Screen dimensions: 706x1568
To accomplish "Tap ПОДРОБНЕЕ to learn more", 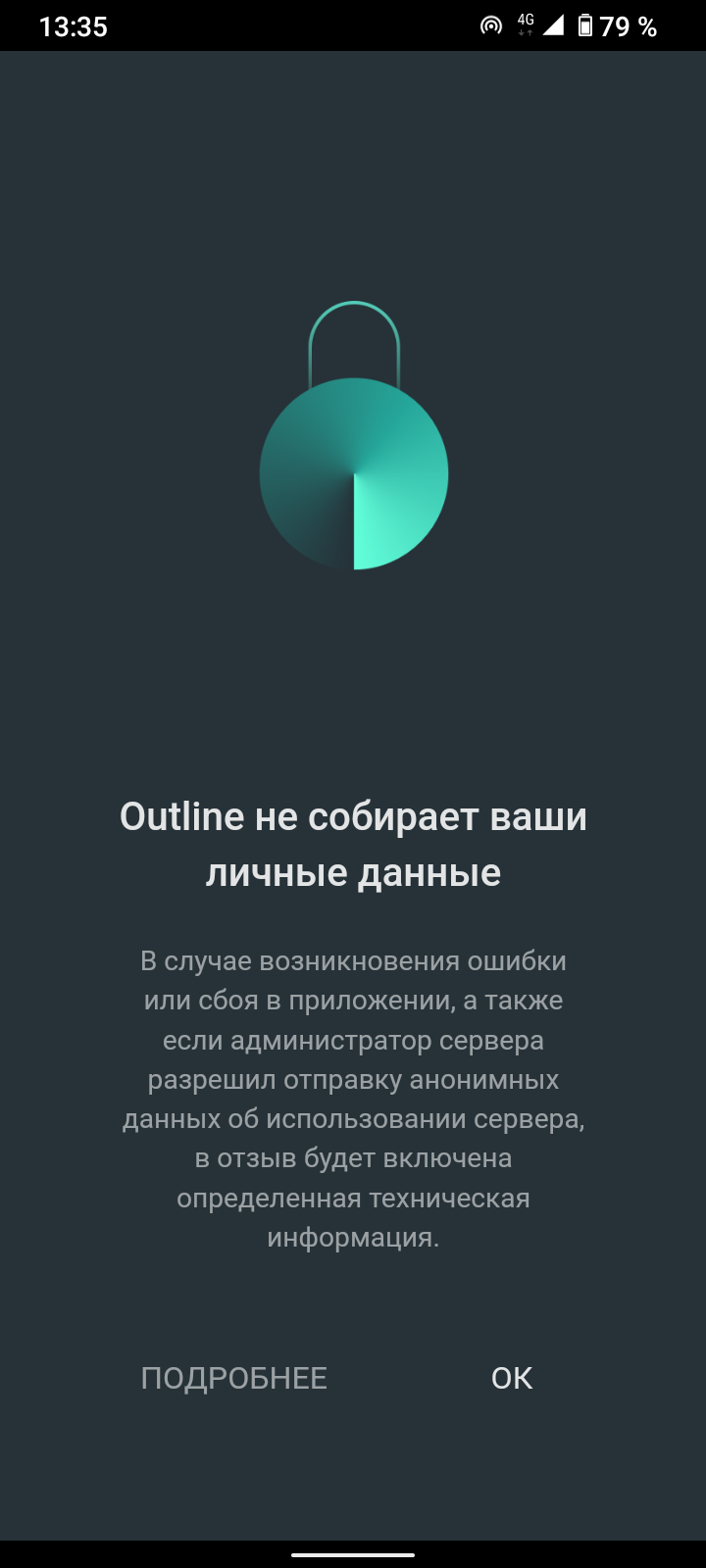I will pos(234,1378).
